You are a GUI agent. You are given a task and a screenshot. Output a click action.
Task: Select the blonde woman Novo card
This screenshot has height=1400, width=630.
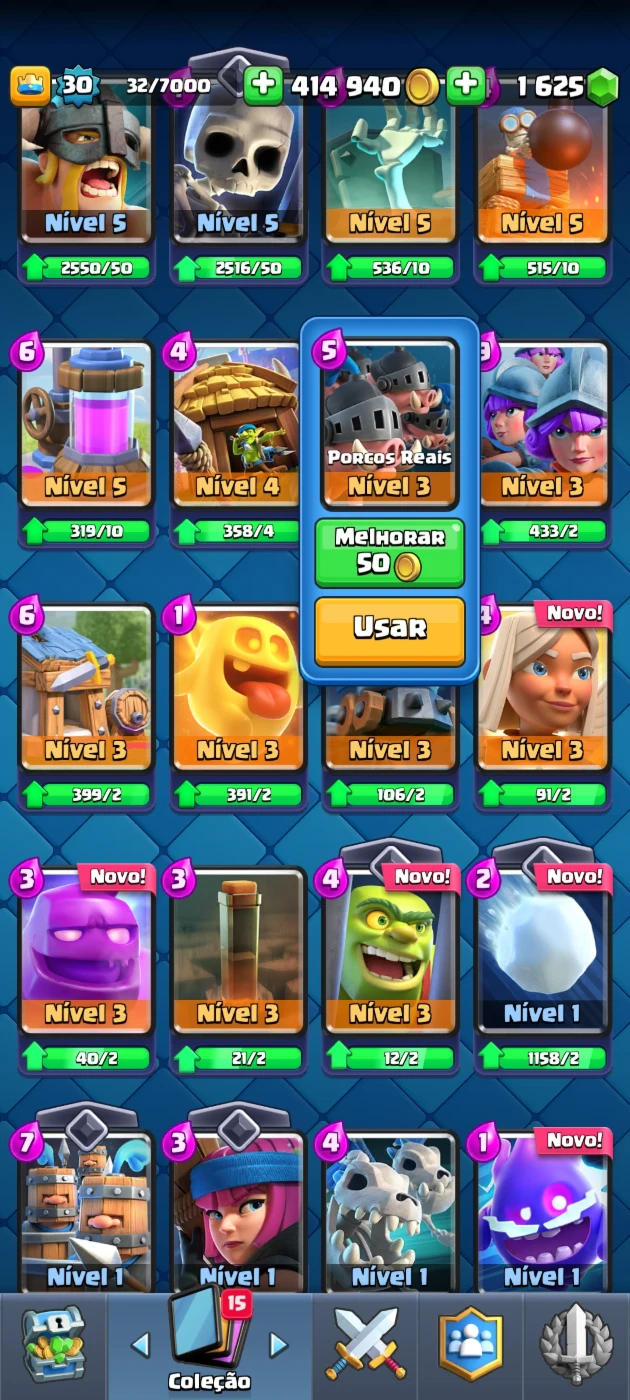coord(542,688)
